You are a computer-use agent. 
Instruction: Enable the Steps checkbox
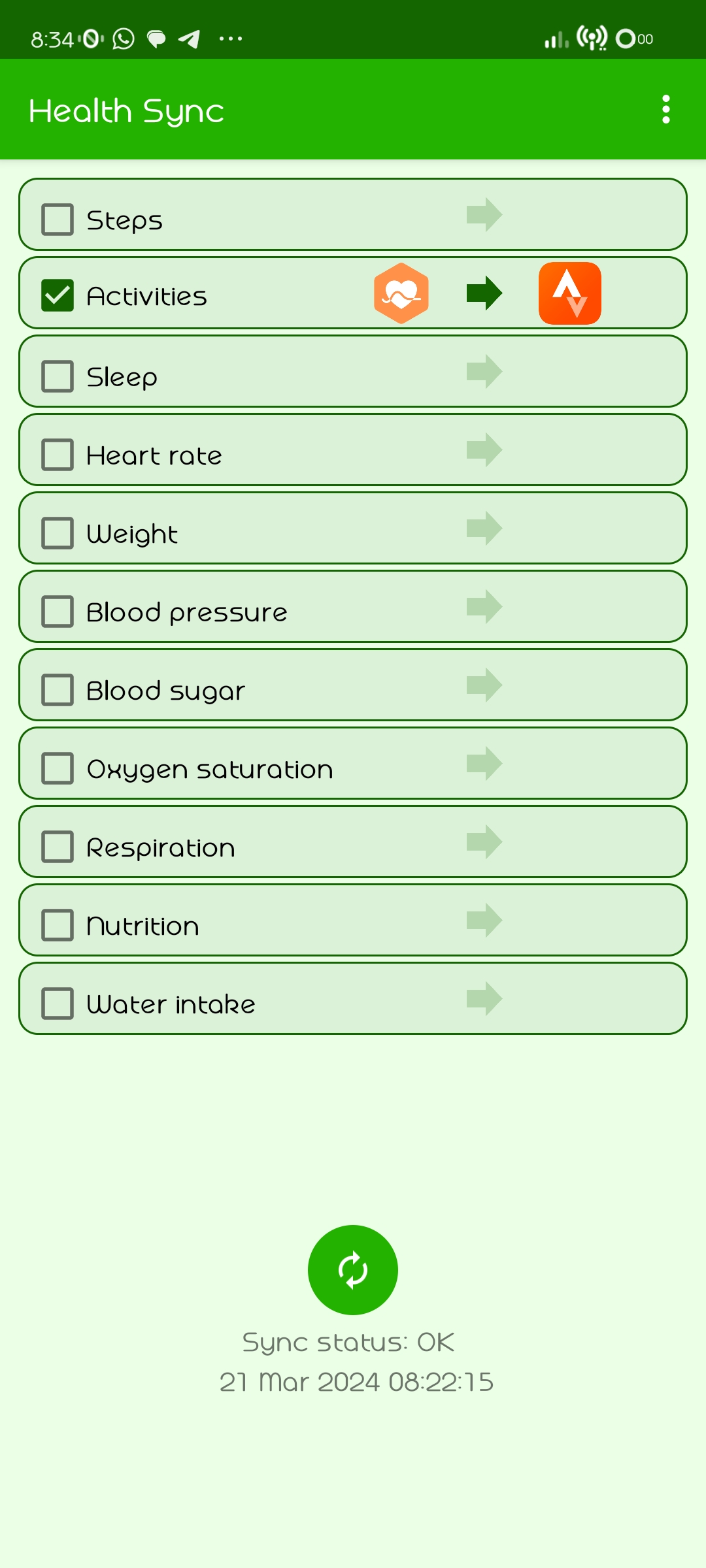click(58, 219)
